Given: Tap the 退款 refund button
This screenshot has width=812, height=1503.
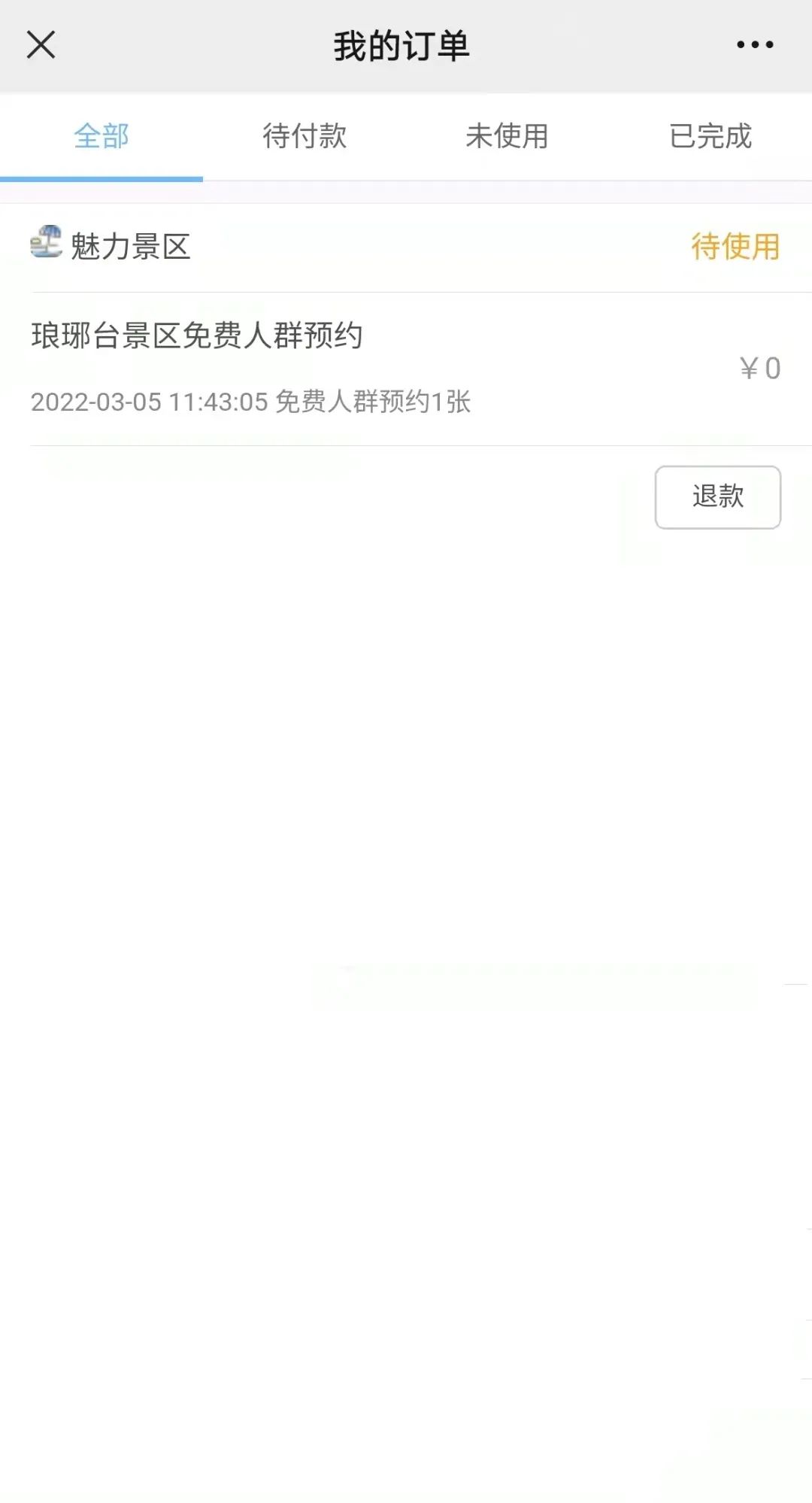Looking at the screenshot, I should (718, 497).
